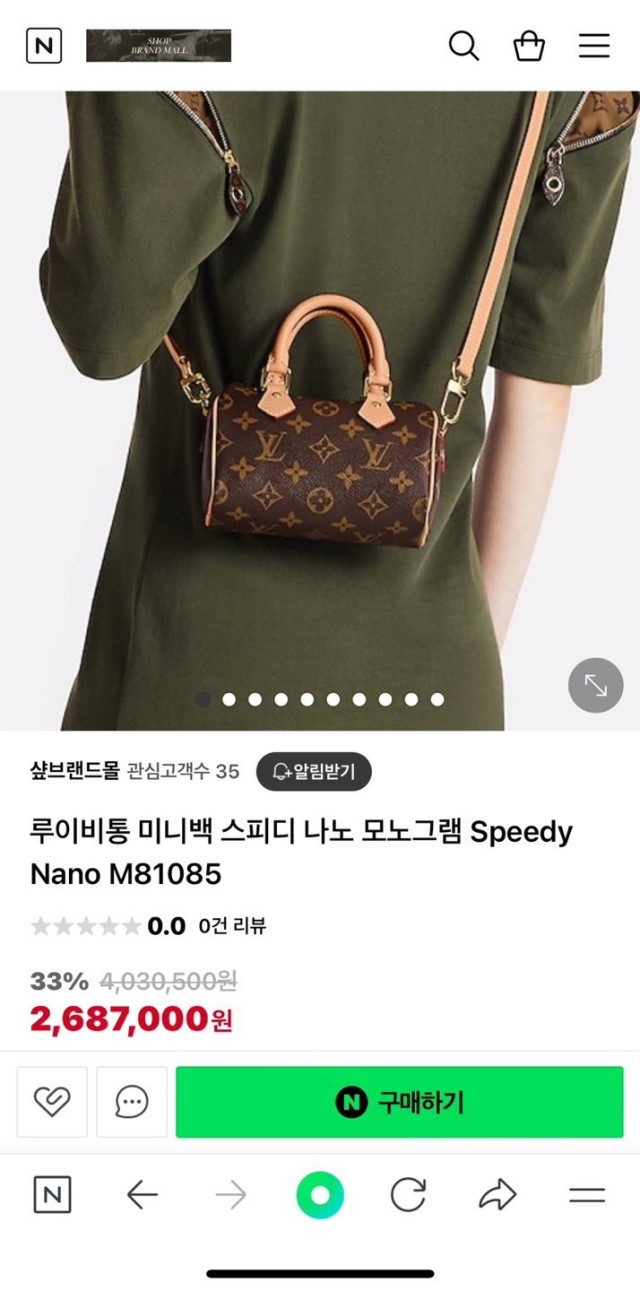640x1291 pixels.
Task: Share this product page
Action: (497, 1195)
